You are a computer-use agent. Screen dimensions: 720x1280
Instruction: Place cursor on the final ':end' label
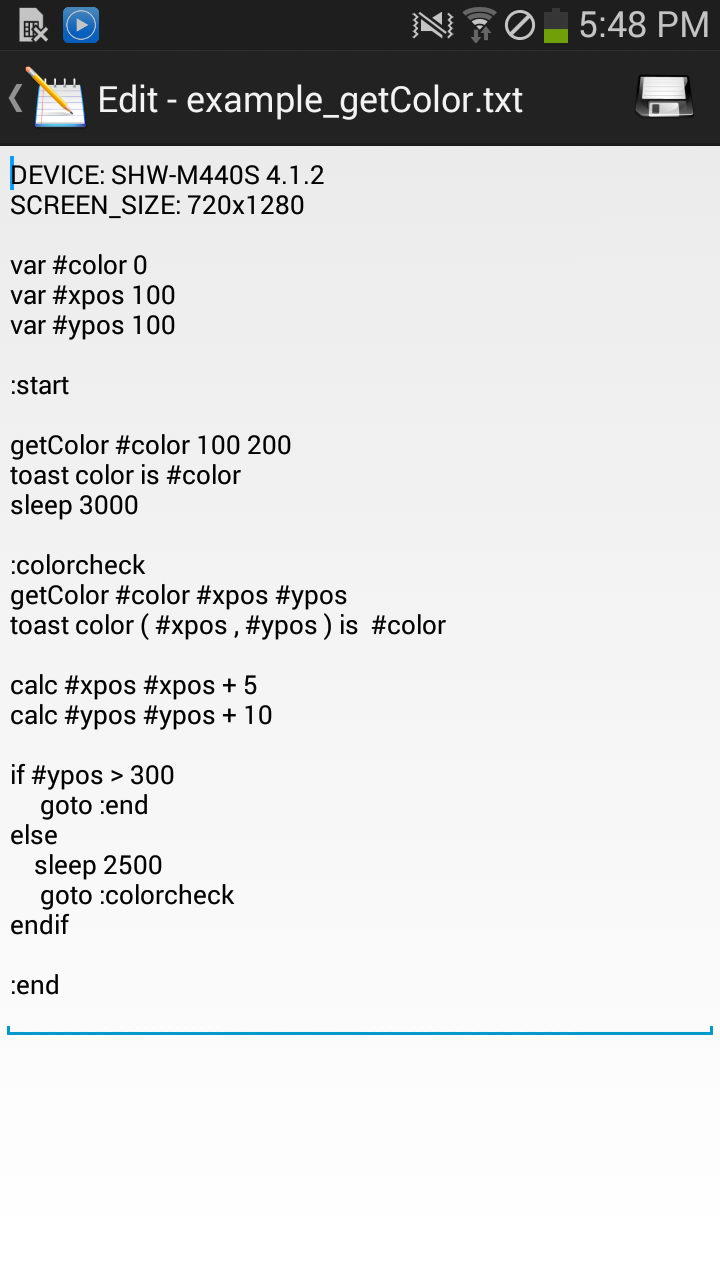coord(33,985)
